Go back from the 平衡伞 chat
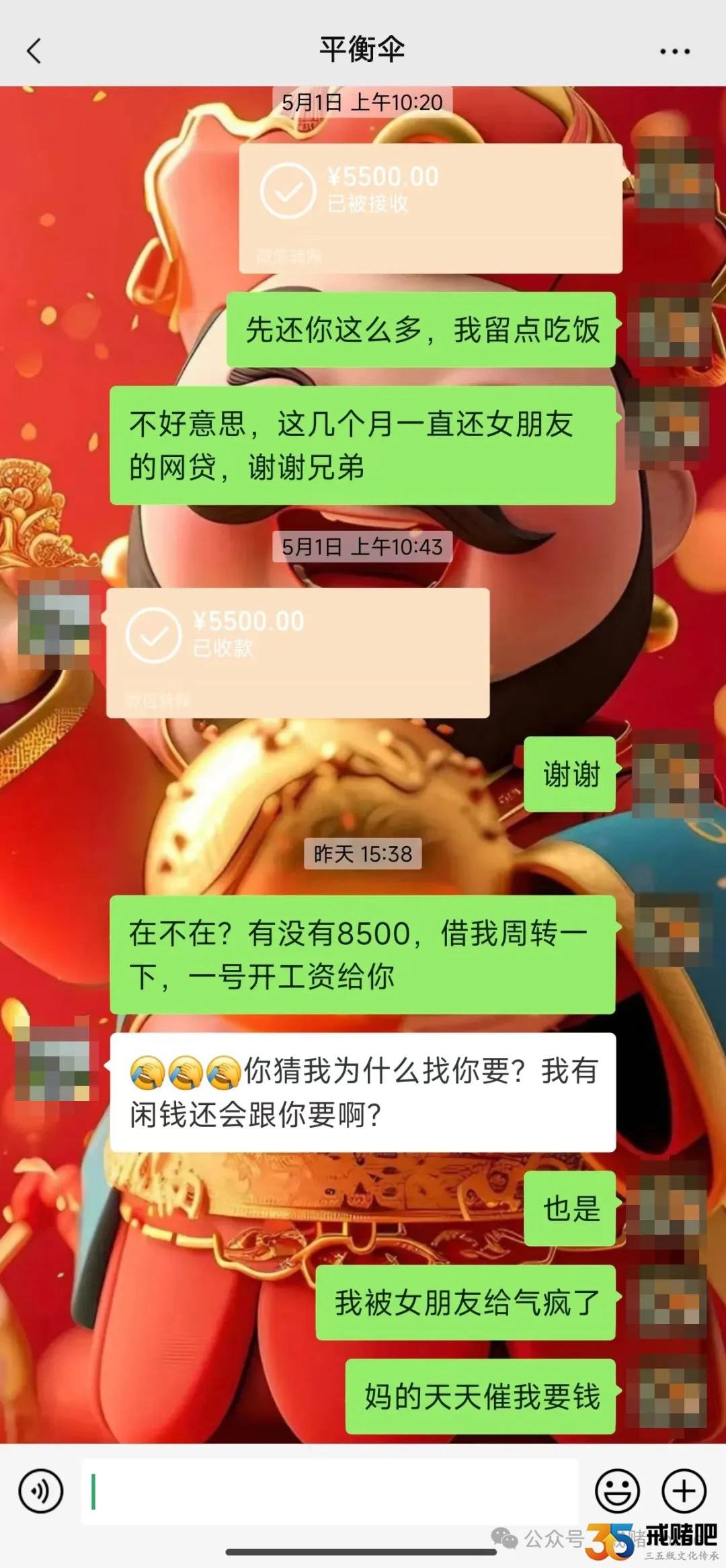 (34, 51)
